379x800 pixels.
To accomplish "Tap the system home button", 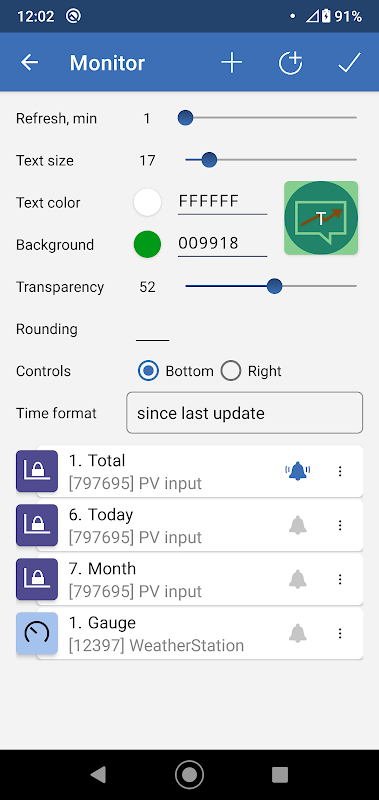I will [189, 774].
